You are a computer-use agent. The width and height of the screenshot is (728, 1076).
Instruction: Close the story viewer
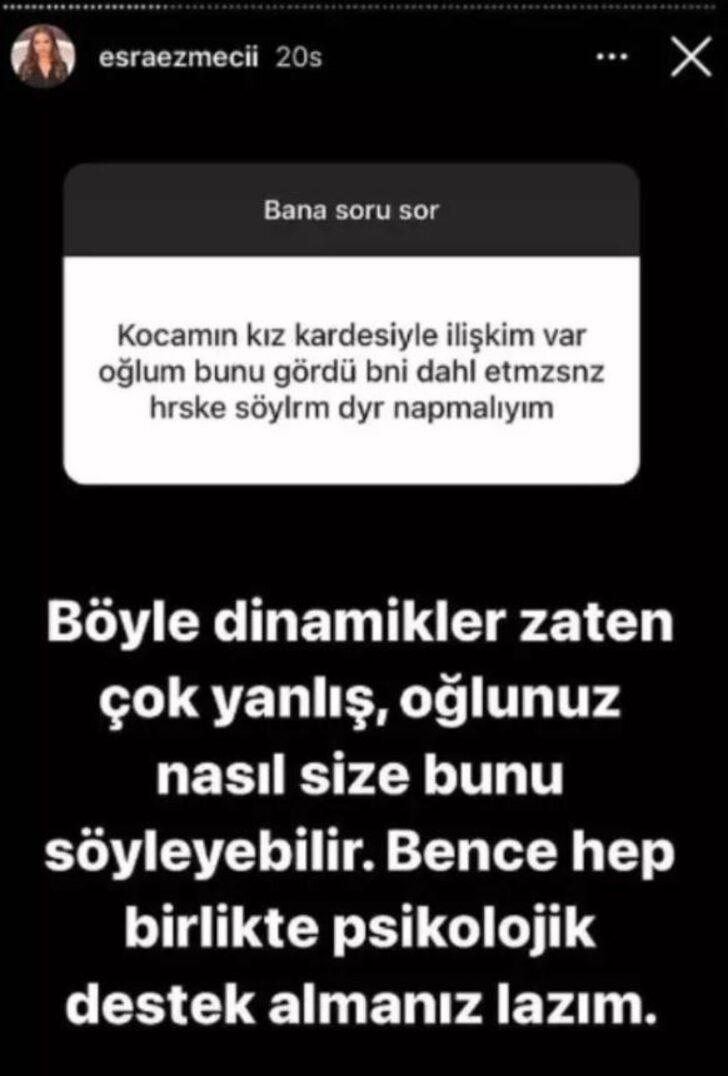(690, 59)
